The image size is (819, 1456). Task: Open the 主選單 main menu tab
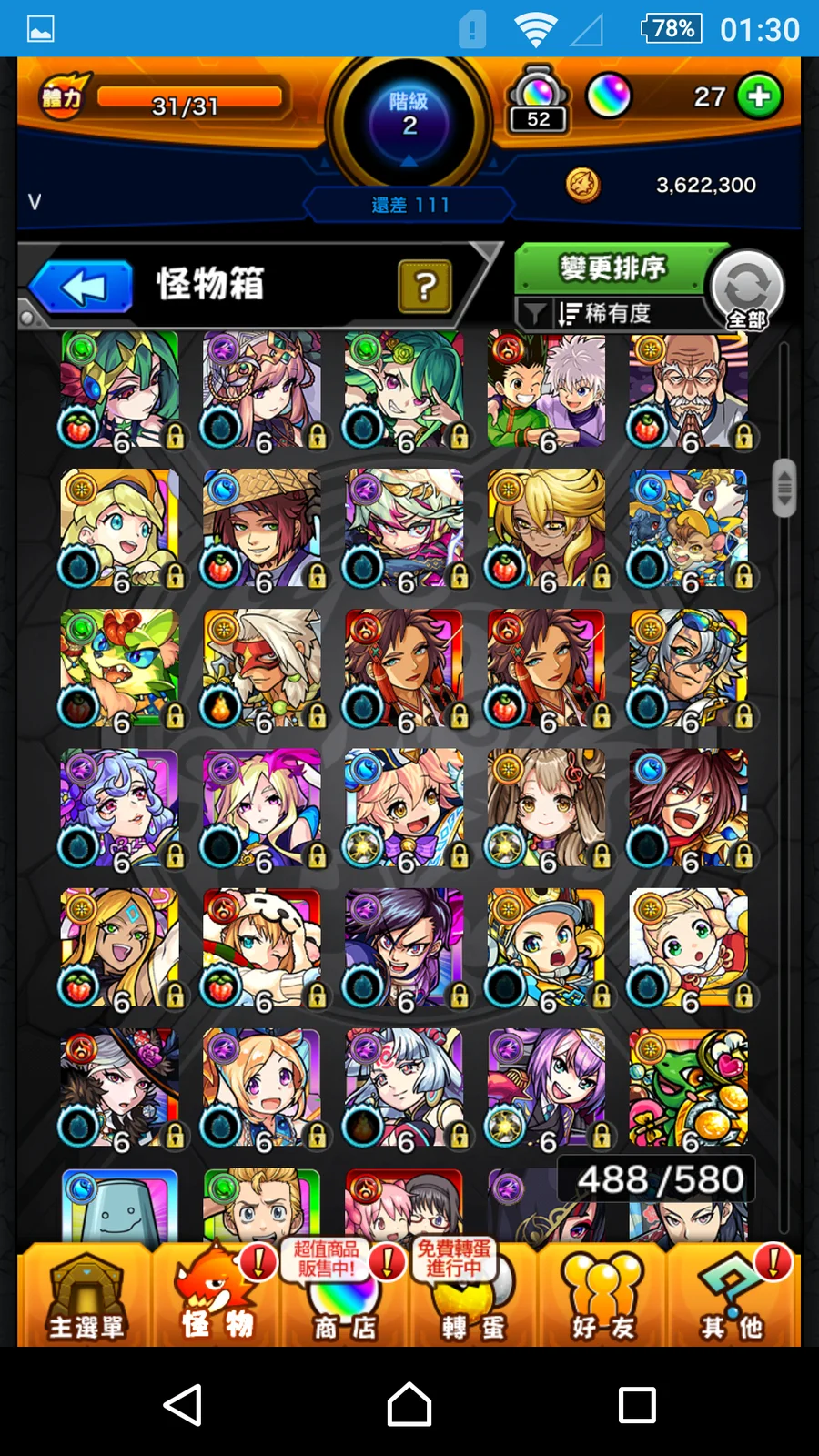(x=86, y=1297)
